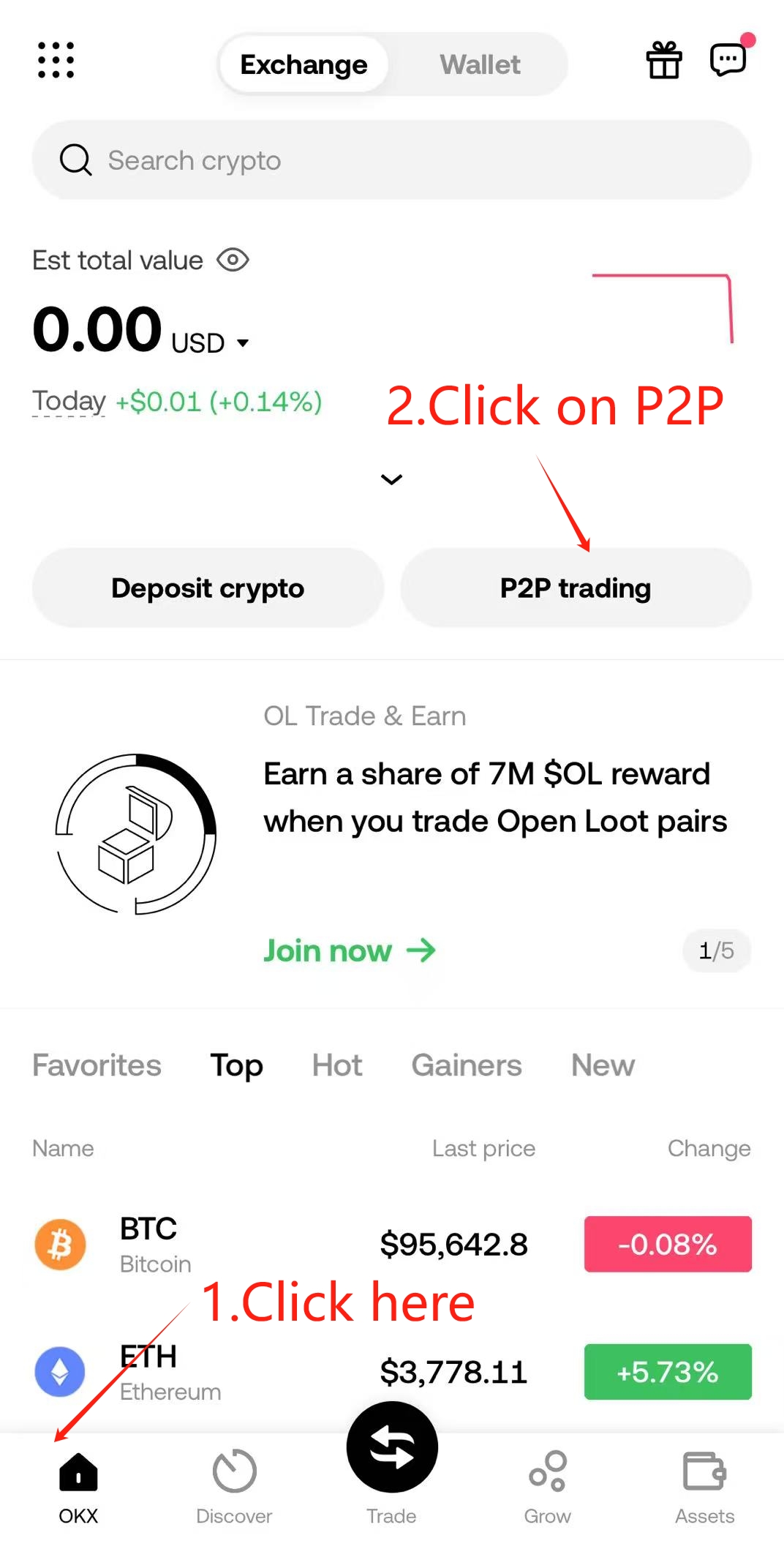This screenshot has width=784, height=1549.
Task: Open the messages chat icon
Action: pyautogui.click(x=728, y=60)
